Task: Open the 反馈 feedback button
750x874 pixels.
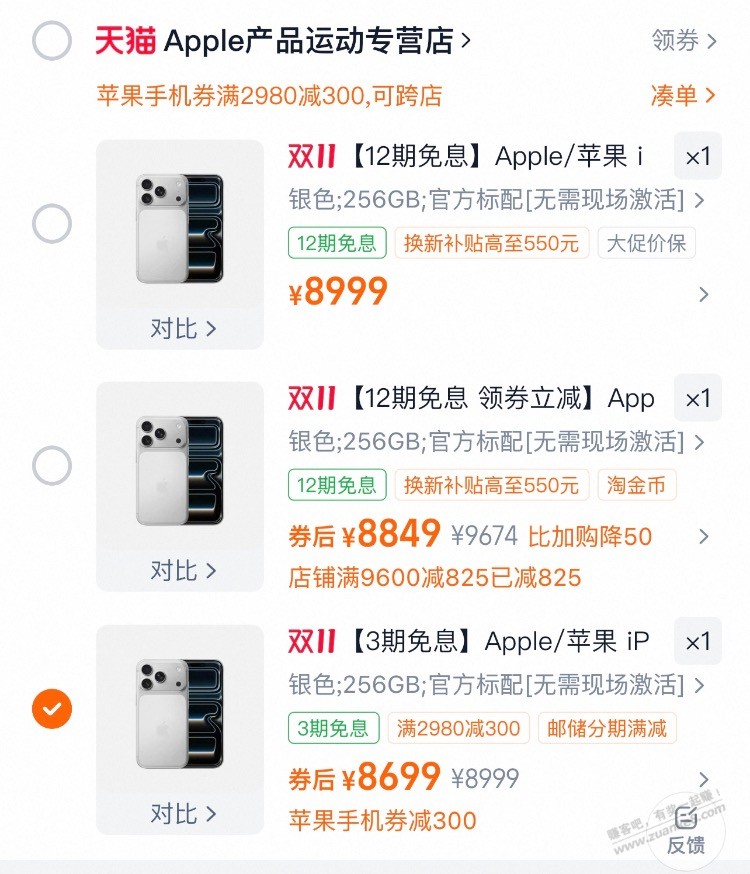Action: tap(686, 829)
